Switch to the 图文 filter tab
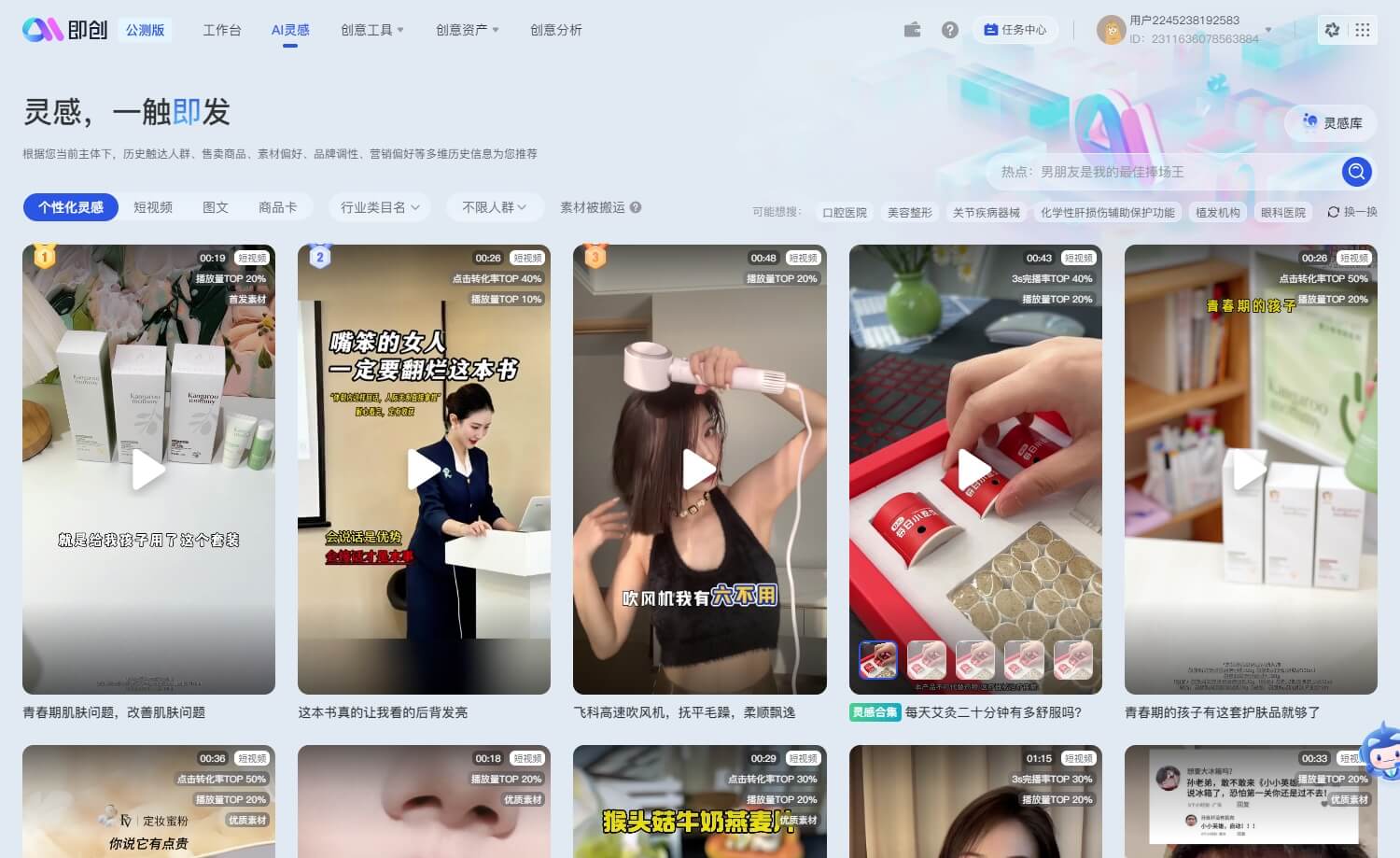 216,207
